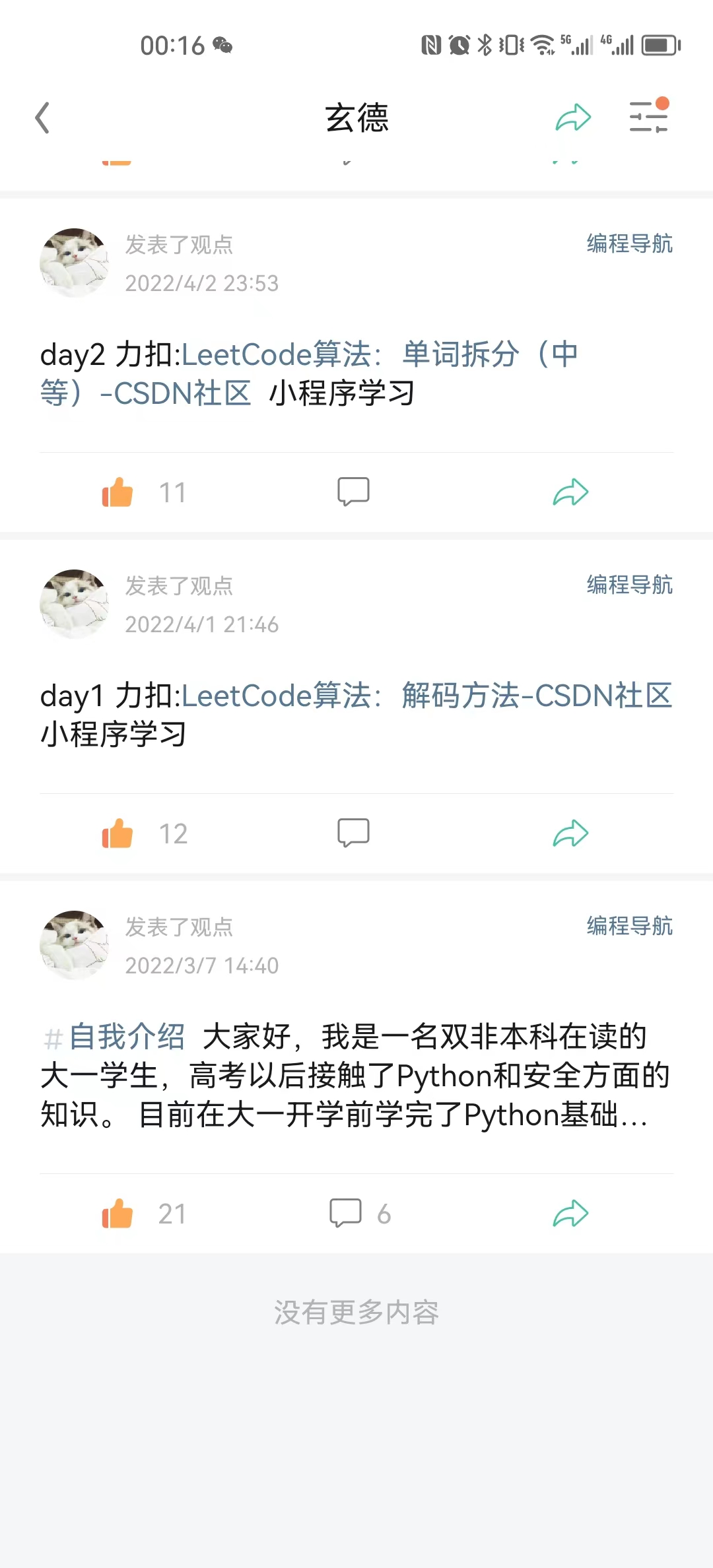
Task: Like the day2 力扣 post
Action: pyautogui.click(x=118, y=492)
